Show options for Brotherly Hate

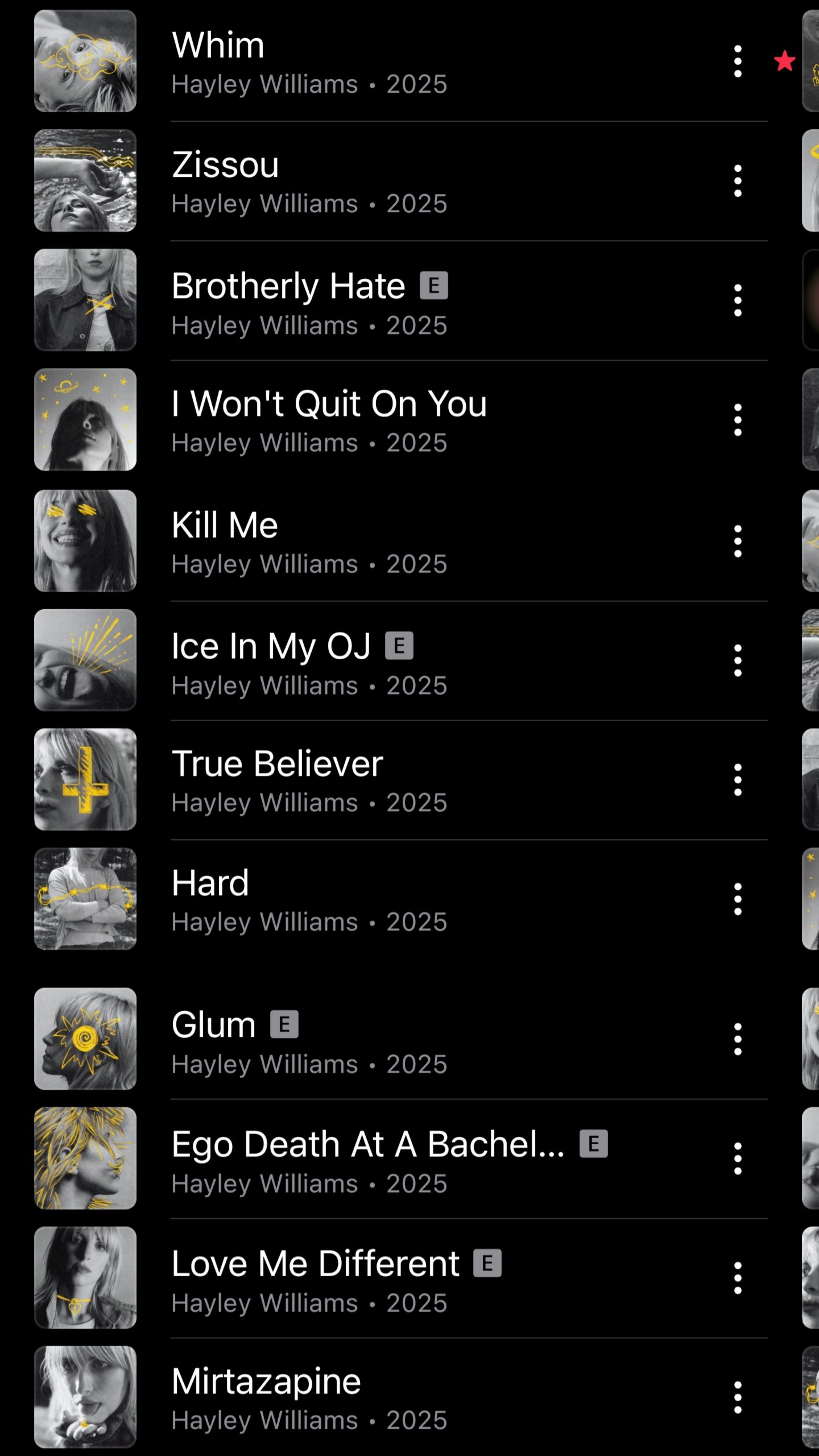point(737,300)
